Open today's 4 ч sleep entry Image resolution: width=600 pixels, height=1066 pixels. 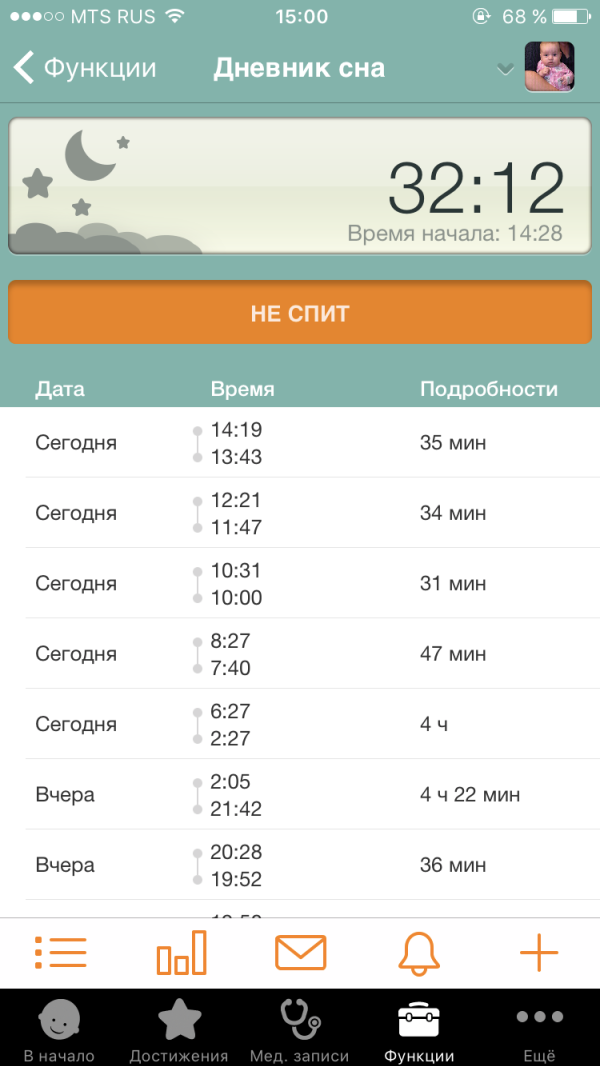pos(300,724)
